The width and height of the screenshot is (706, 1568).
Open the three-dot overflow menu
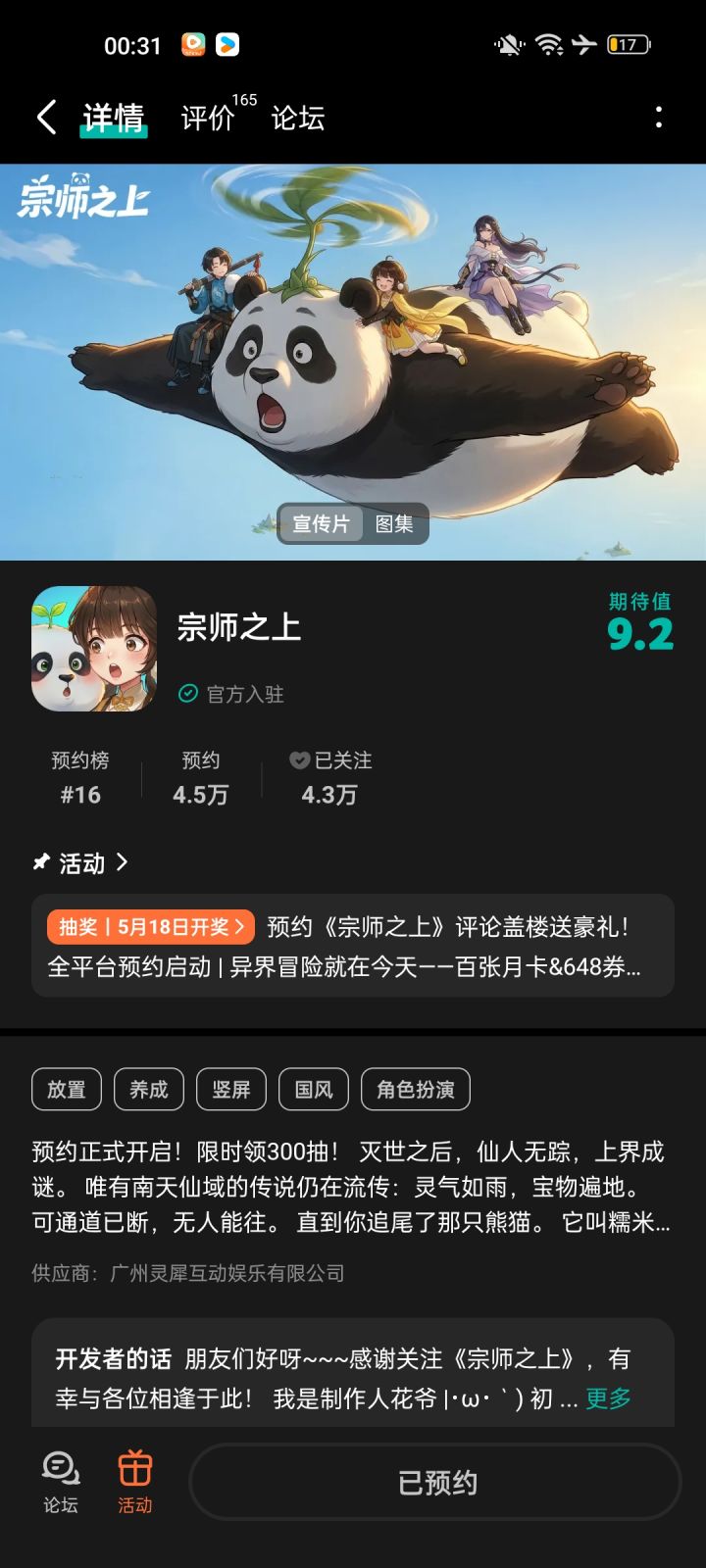pyautogui.click(x=659, y=116)
